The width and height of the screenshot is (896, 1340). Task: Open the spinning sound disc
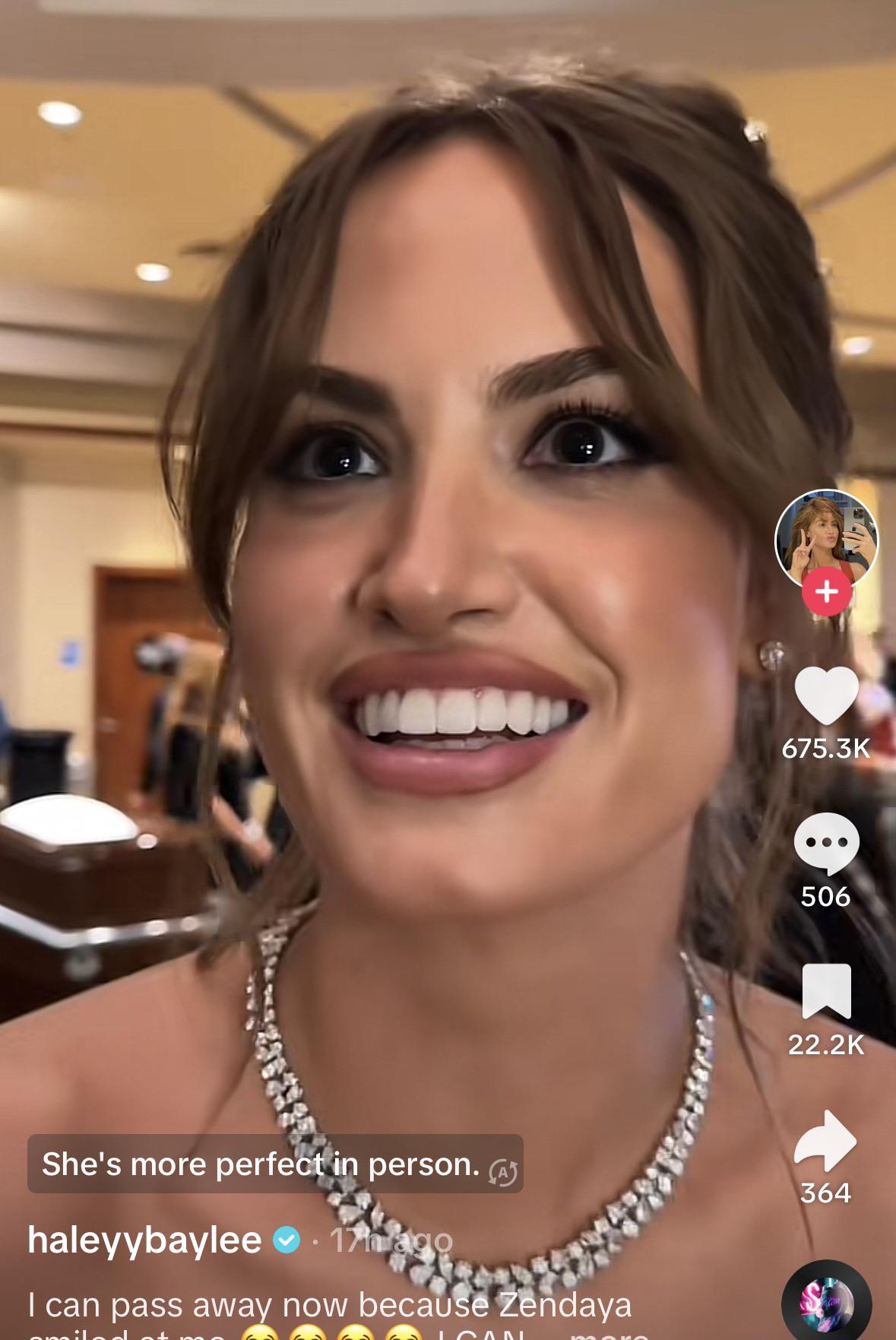(x=827, y=1301)
